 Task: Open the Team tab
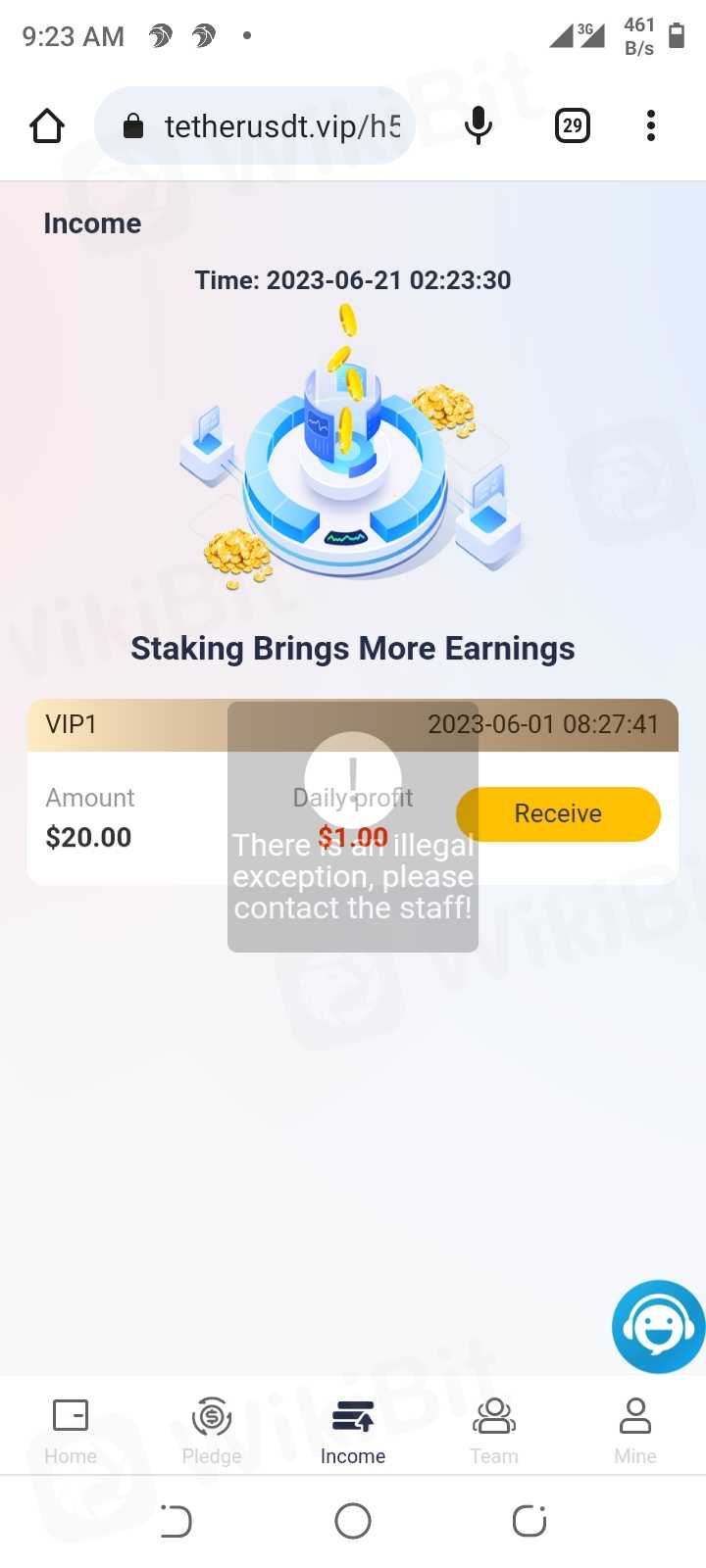[x=494, y=1431]
